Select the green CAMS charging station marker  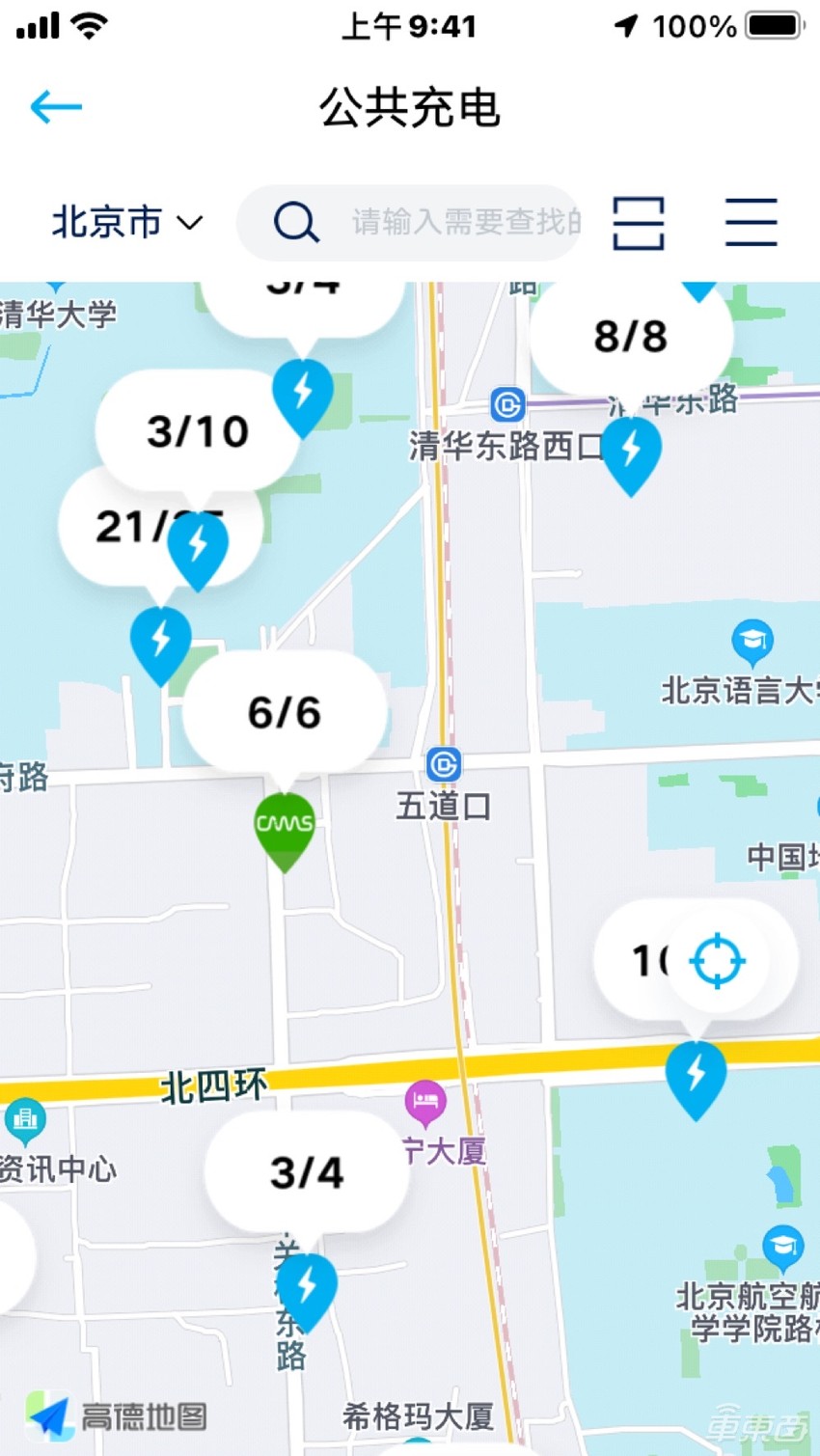tap(285, 825)
